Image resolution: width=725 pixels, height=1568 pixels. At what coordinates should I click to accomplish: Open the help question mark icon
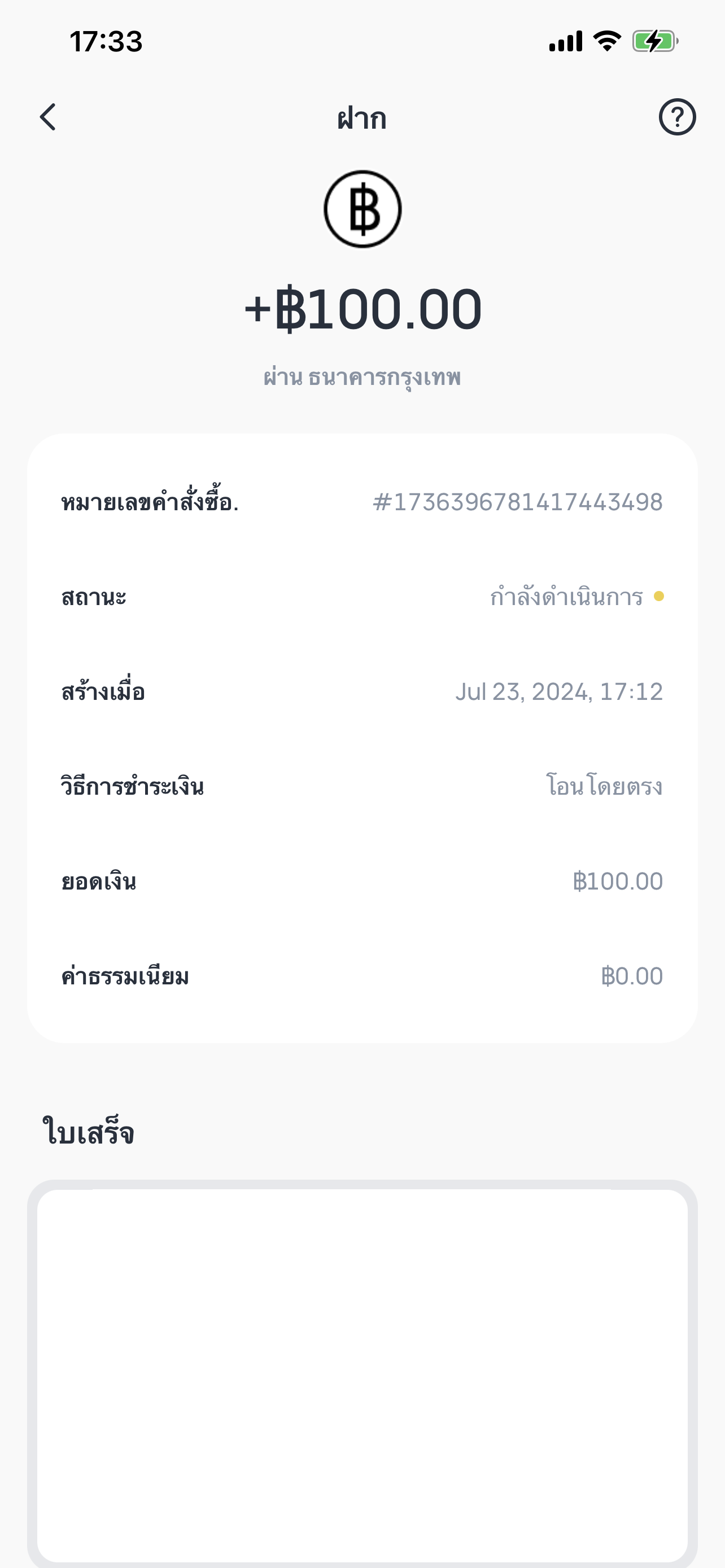(x=677, y=117)
